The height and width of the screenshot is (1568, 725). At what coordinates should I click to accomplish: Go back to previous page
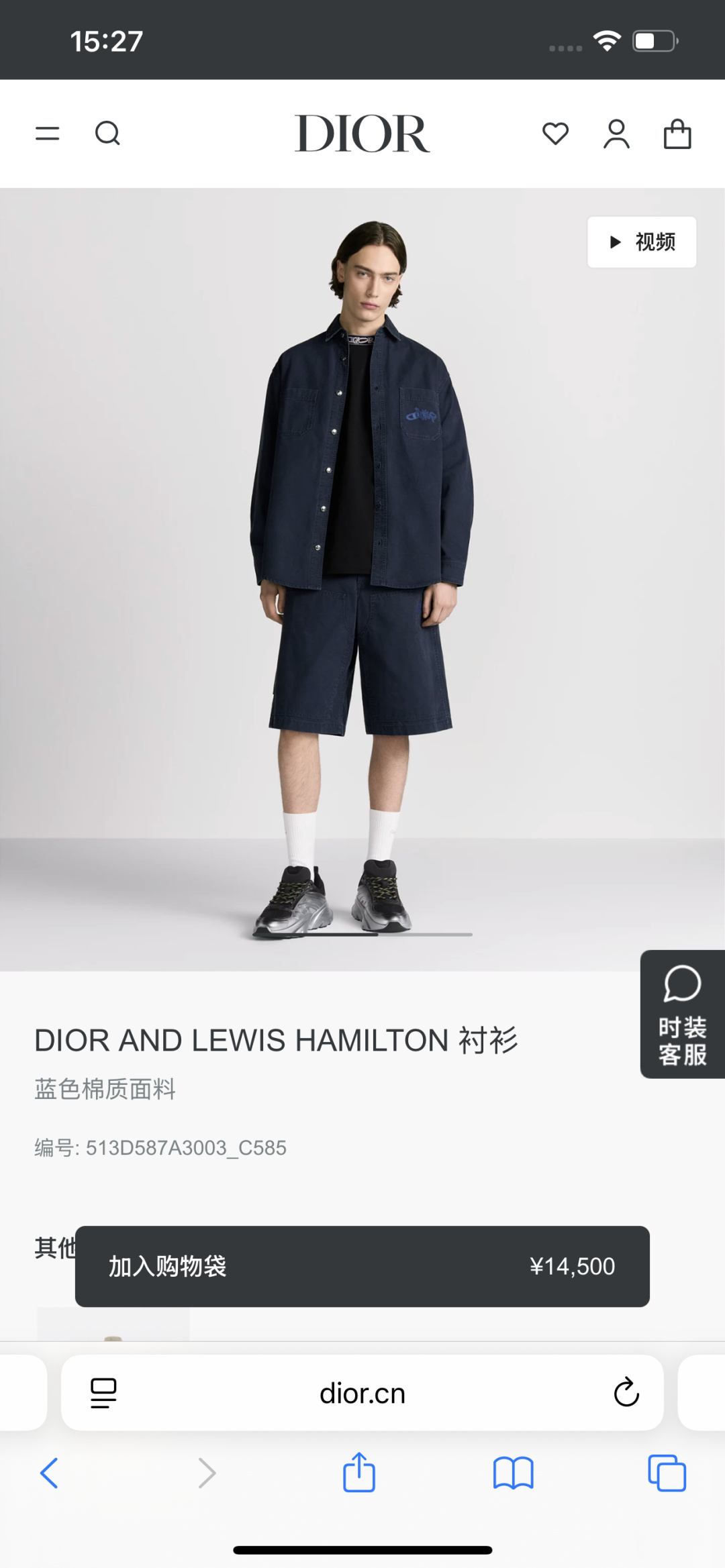[49, 1473]
